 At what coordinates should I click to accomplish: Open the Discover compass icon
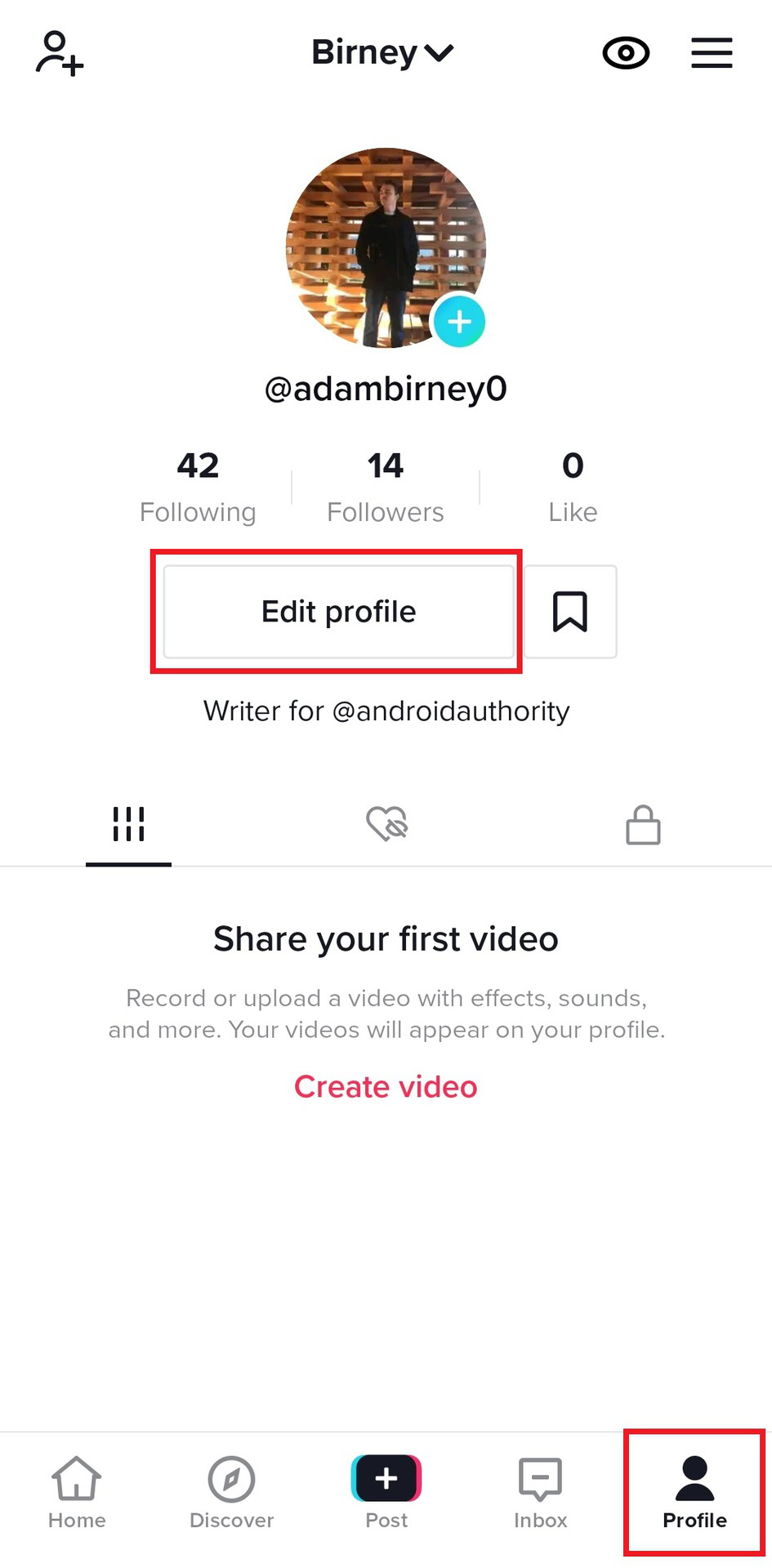[231, 1478]
